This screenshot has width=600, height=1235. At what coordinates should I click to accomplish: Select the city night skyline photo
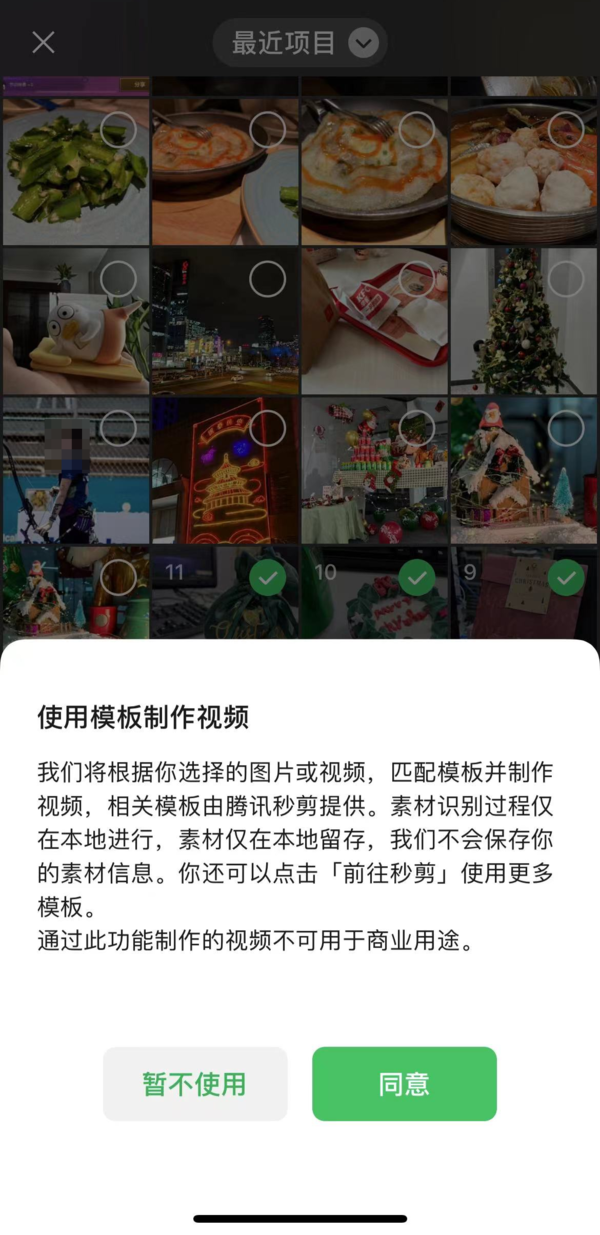tap(267, 279)
